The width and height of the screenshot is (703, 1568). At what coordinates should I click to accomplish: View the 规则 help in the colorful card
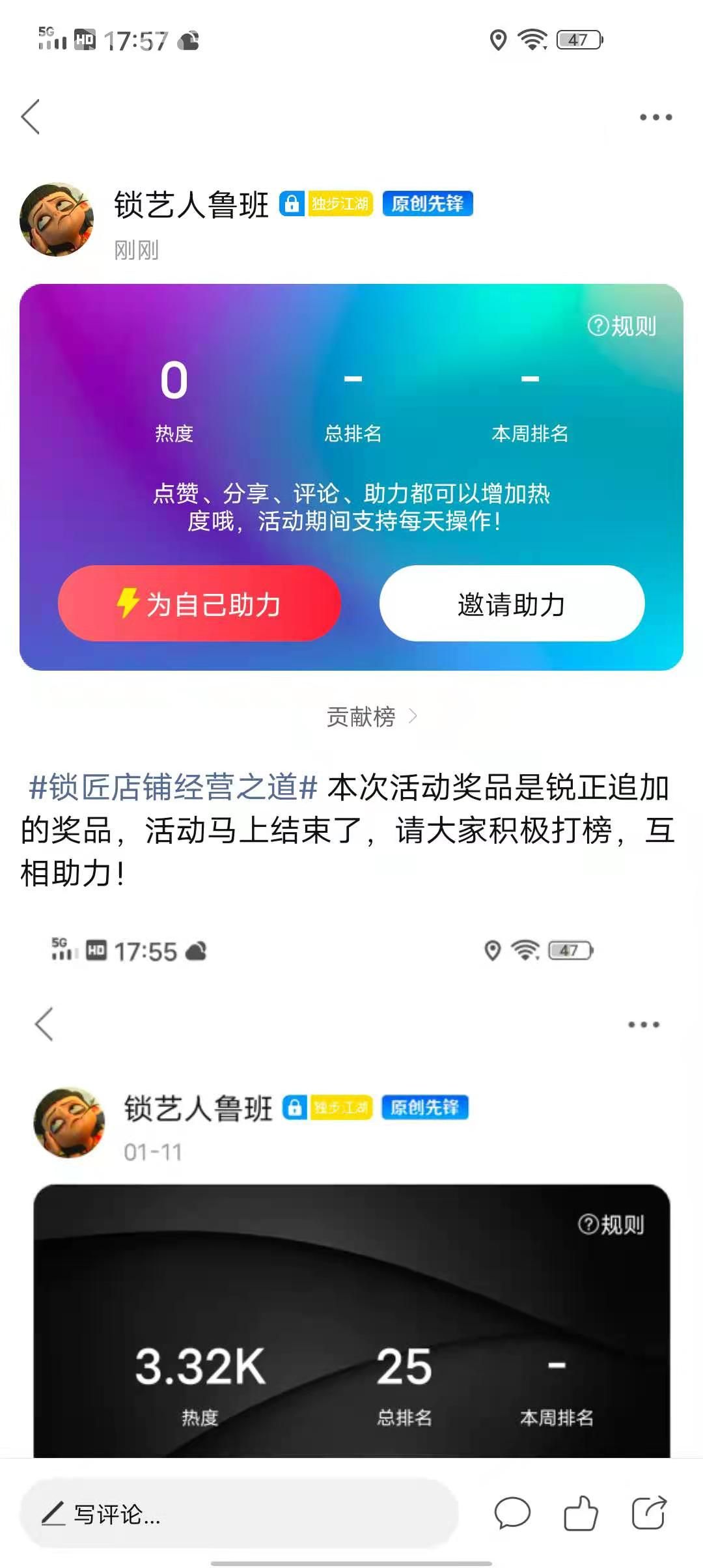click(622, 326)
